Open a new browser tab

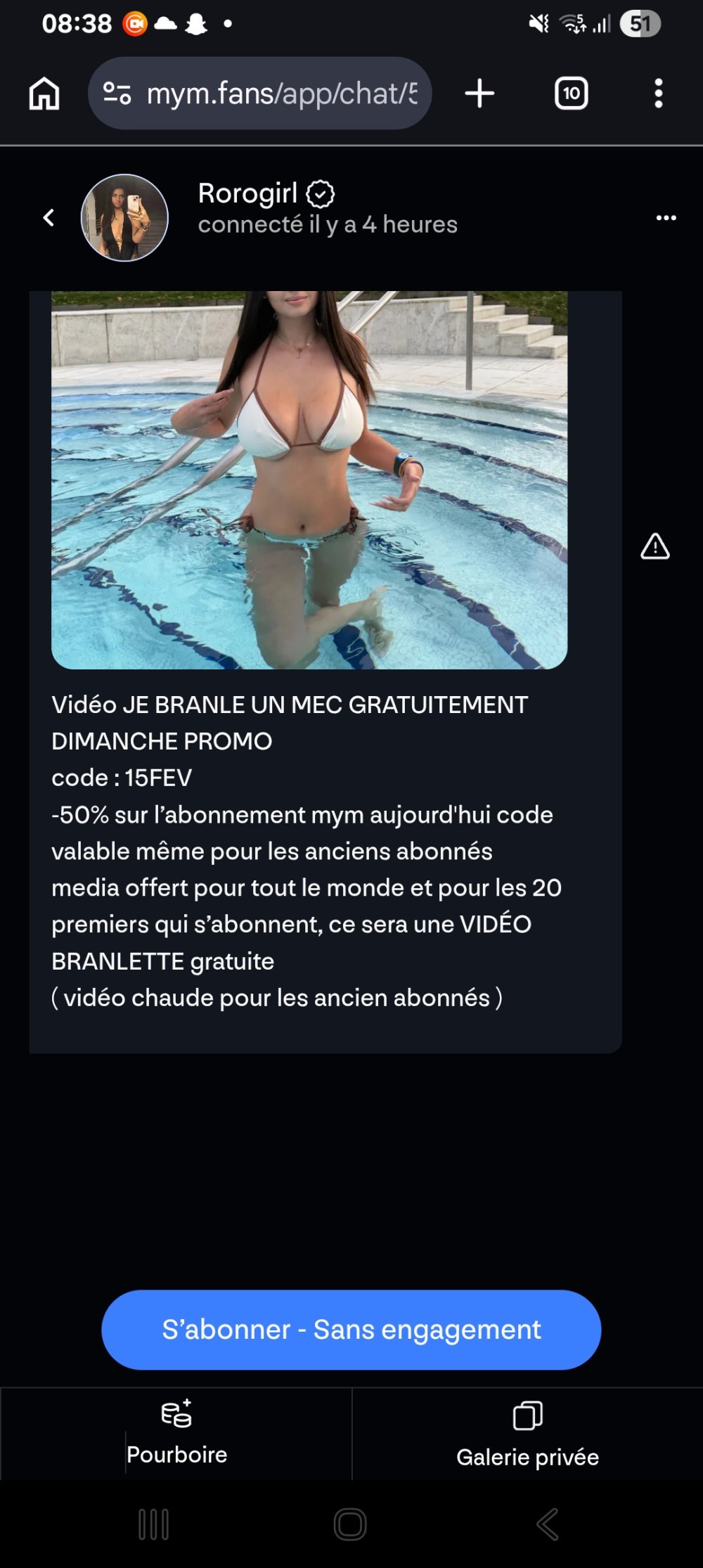(479, 94)
